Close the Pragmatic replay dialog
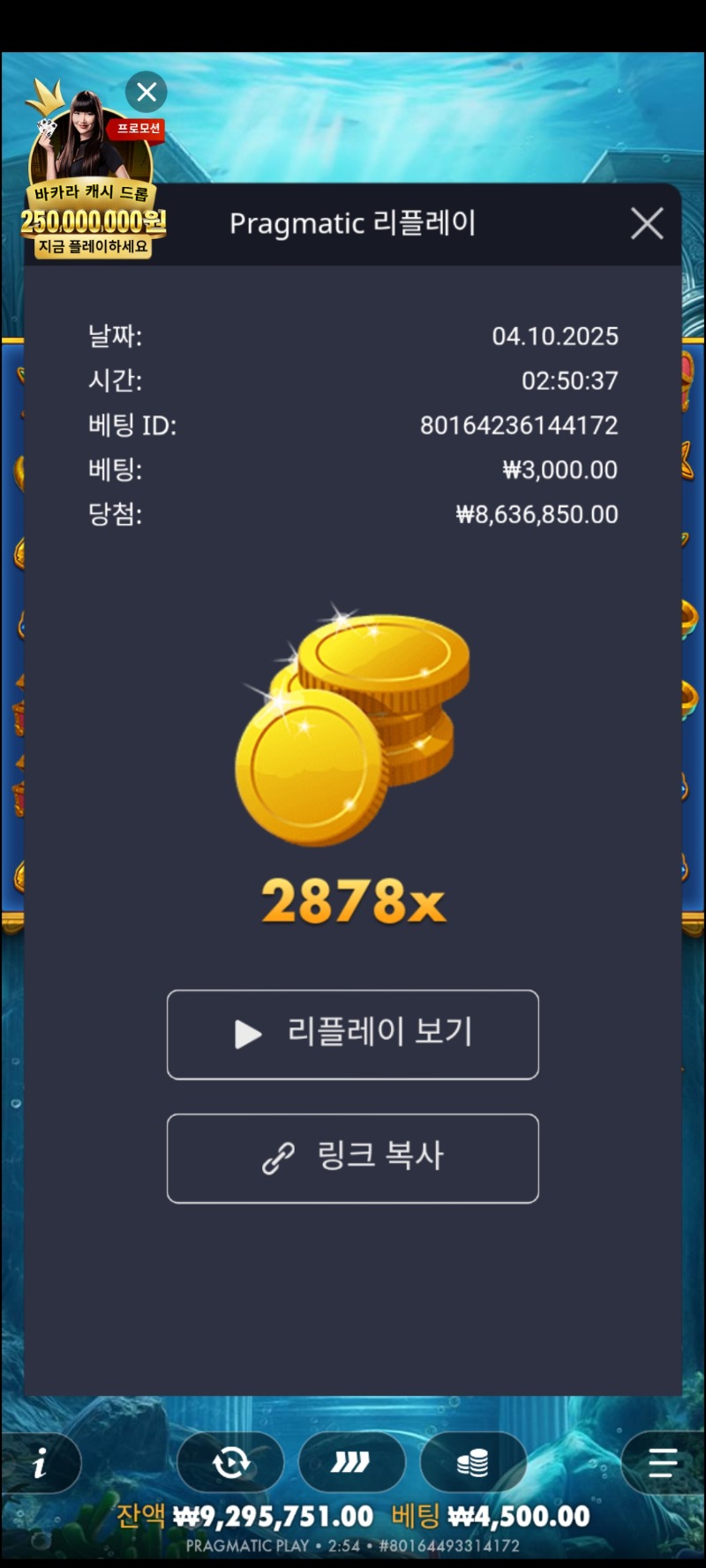706x1568 pixels. (647, 224)
